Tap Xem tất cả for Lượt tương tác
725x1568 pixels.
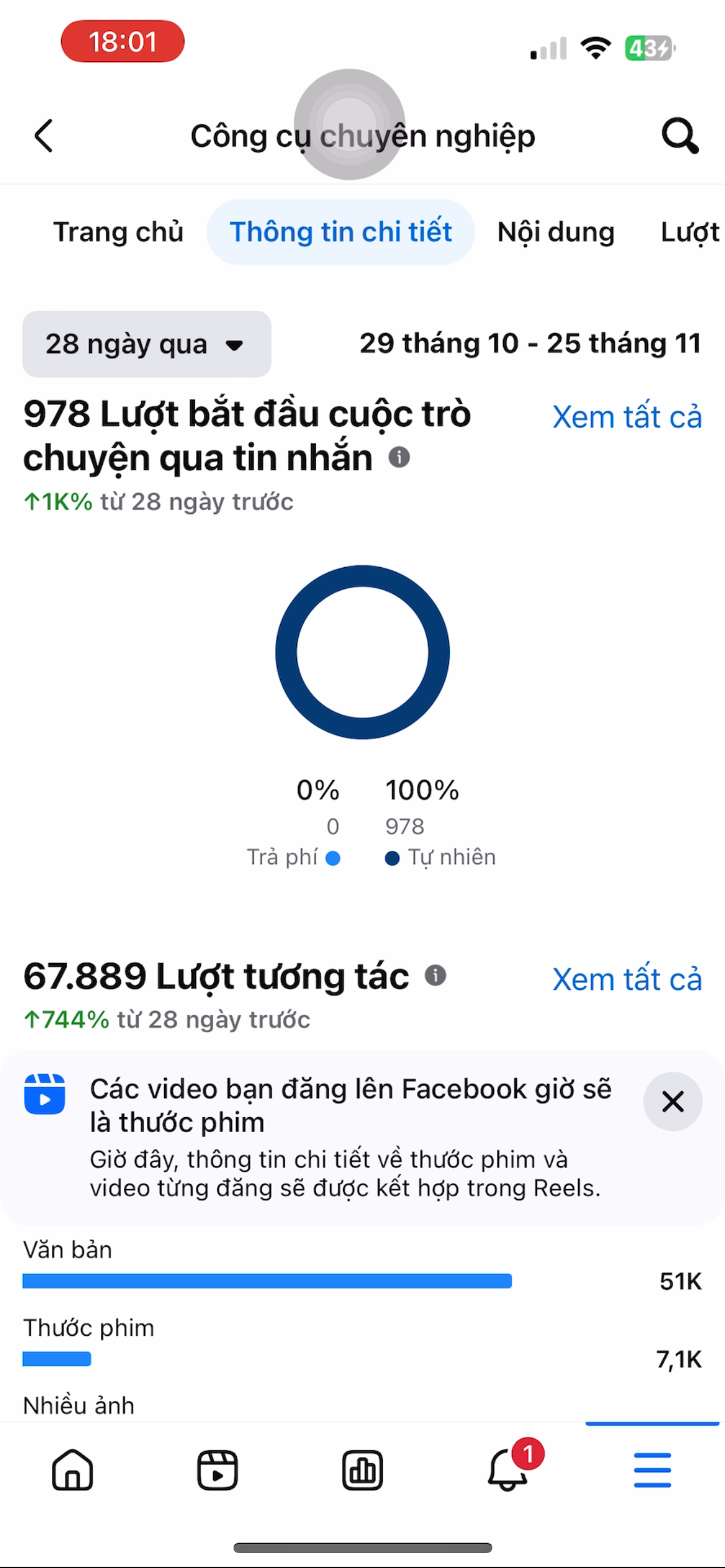tap(627, 979)
